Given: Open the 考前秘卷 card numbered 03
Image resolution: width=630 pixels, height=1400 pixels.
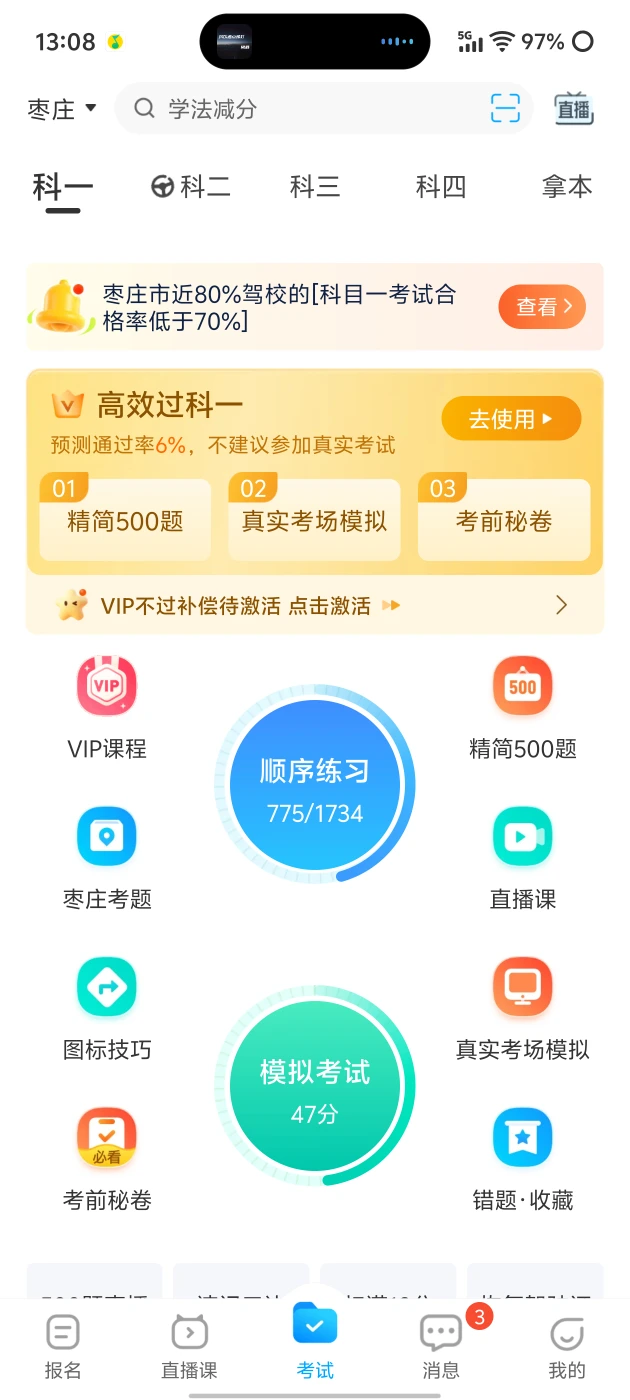Looking at the screenshot, I should [504, 520].
